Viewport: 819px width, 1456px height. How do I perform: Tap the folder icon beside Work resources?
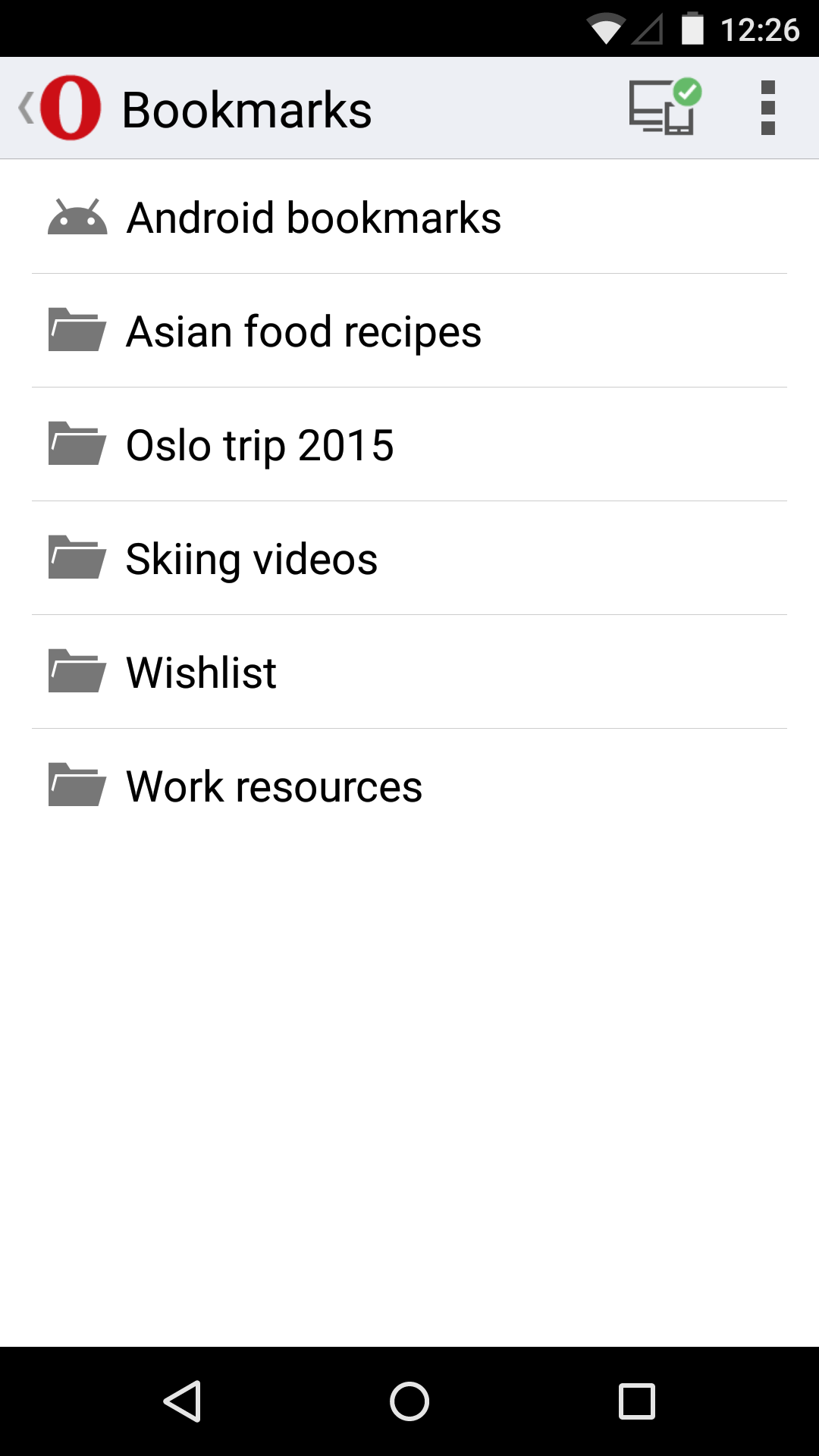(74, 786)
